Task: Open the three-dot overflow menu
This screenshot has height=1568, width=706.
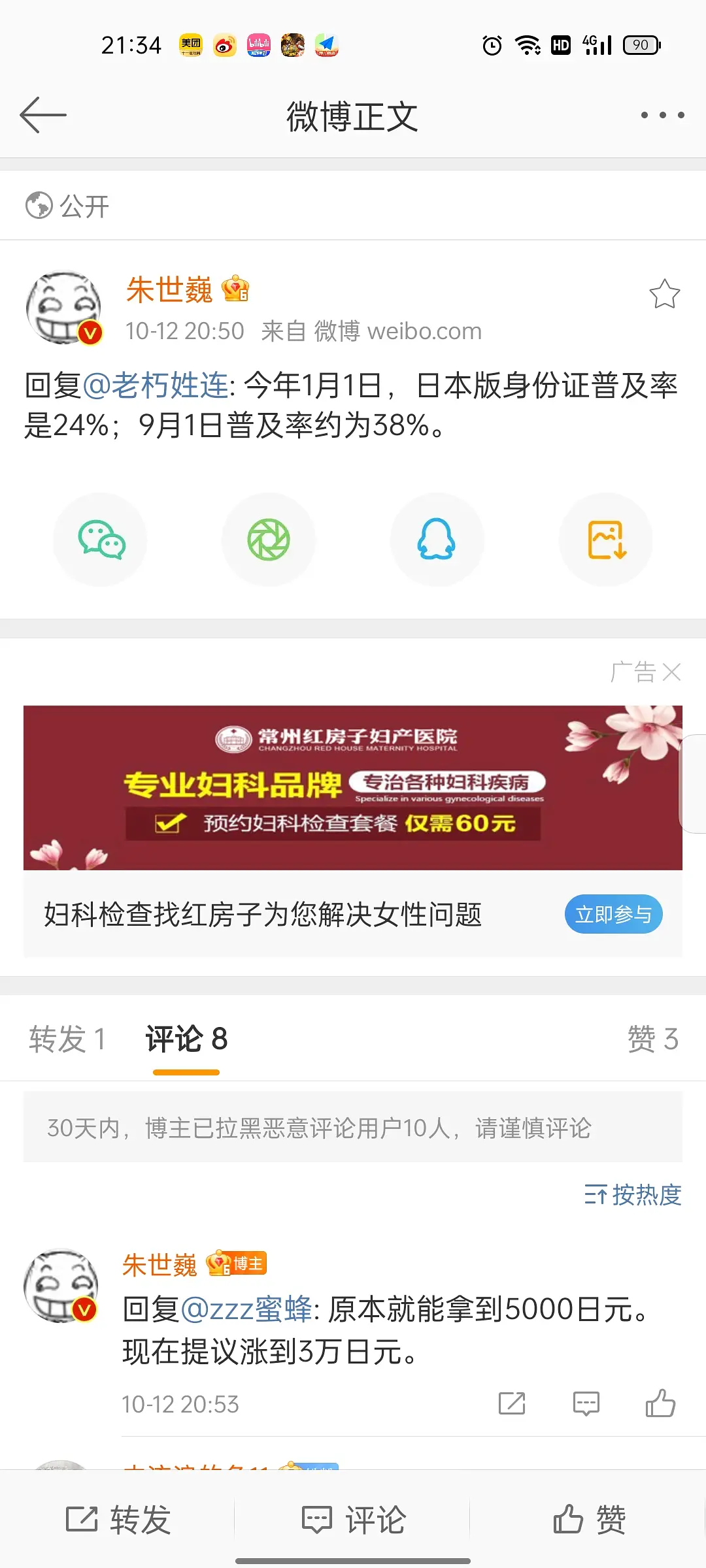Action: pos(662,115)
